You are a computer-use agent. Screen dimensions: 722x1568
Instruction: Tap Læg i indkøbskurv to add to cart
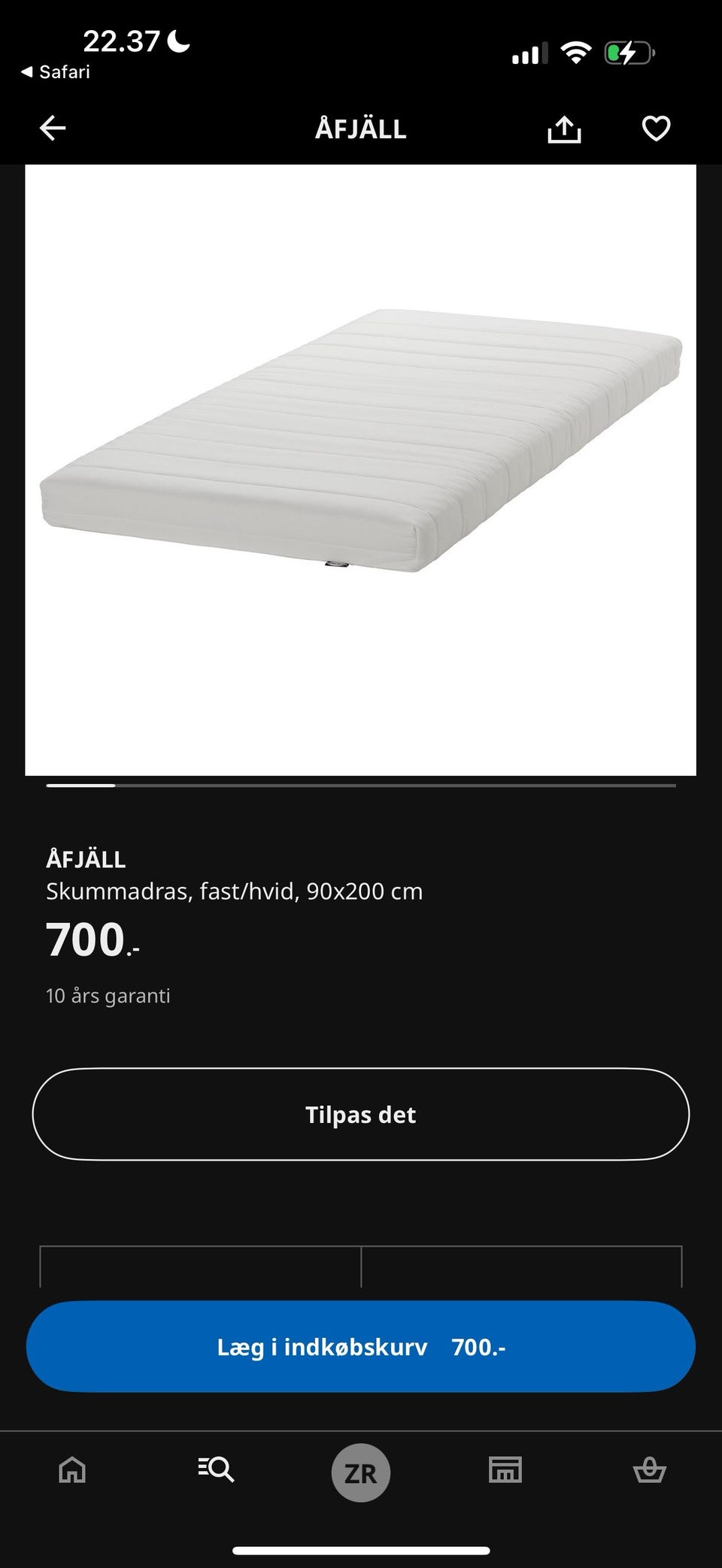click(x=361, y=1346)
